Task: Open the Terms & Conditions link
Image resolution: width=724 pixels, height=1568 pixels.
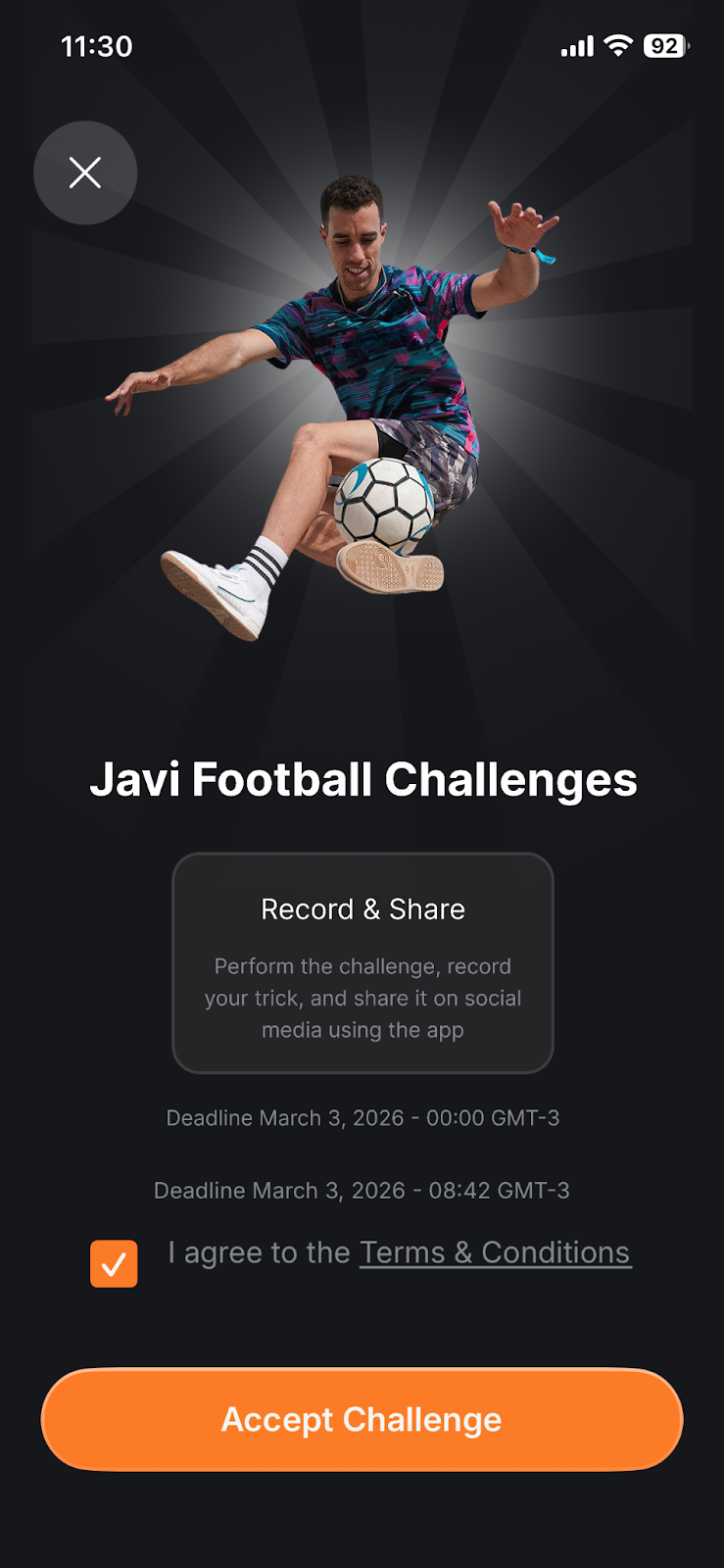Action: pos(495,1252)
